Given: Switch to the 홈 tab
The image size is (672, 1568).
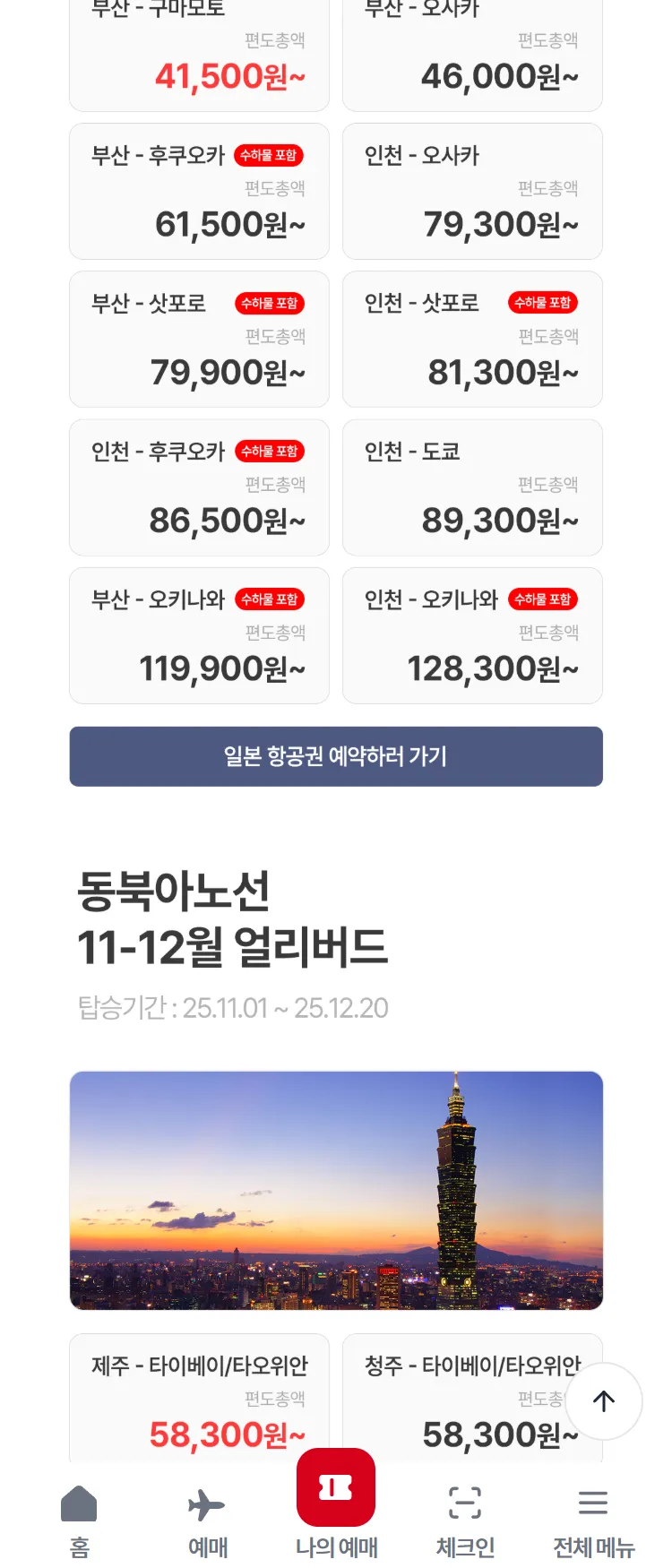Looking at the screenshot, I should [x=79, y=1520].
